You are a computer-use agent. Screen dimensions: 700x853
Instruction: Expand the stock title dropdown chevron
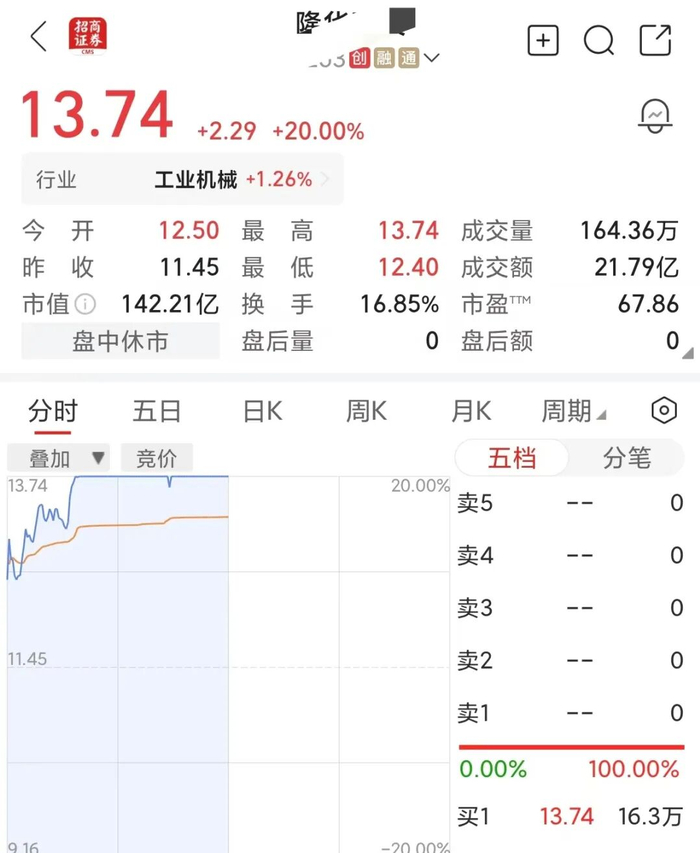point(431,58)
